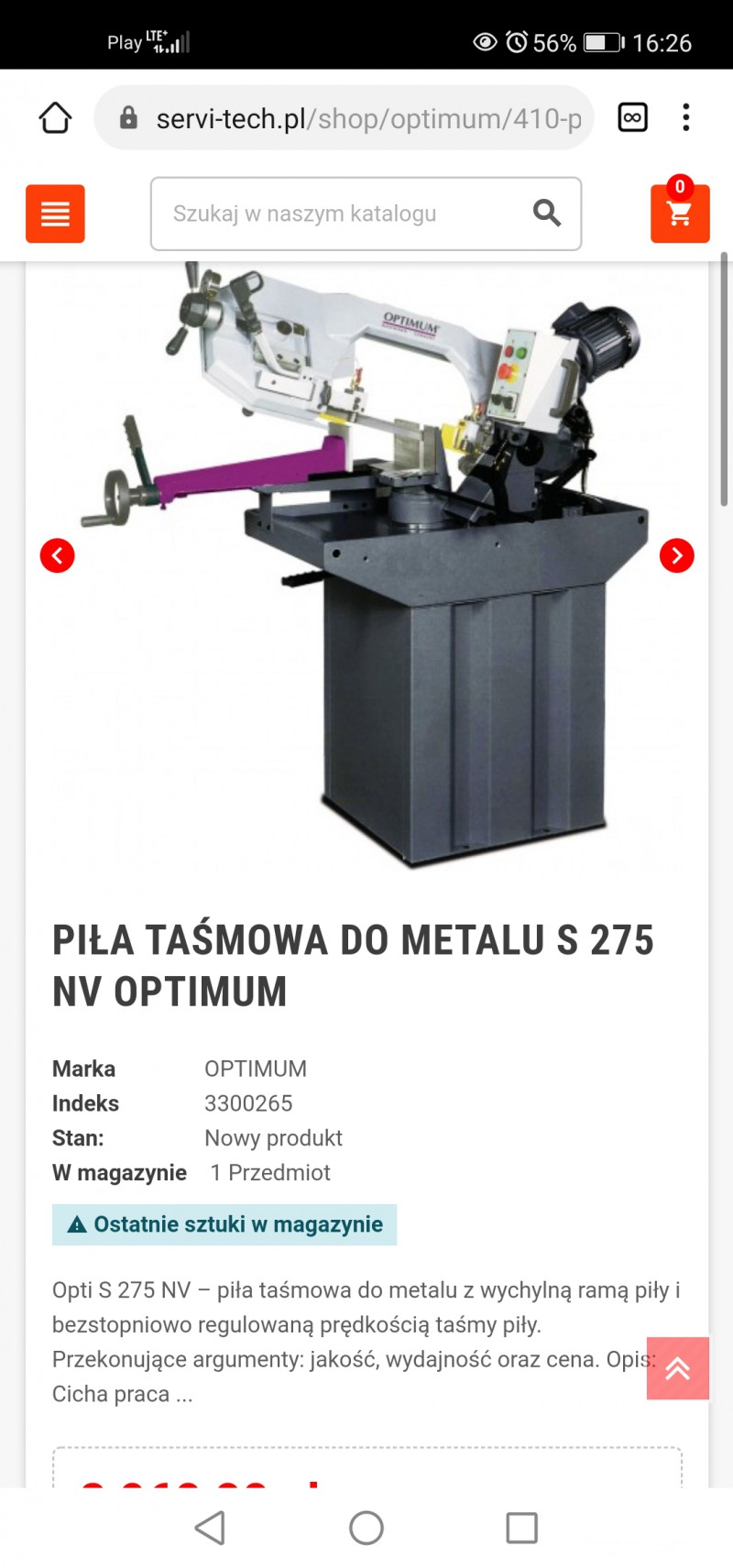This screenshot has width=733, height=1568.
Task: Open the recent apps overview
Action: tap(521, 1528)
